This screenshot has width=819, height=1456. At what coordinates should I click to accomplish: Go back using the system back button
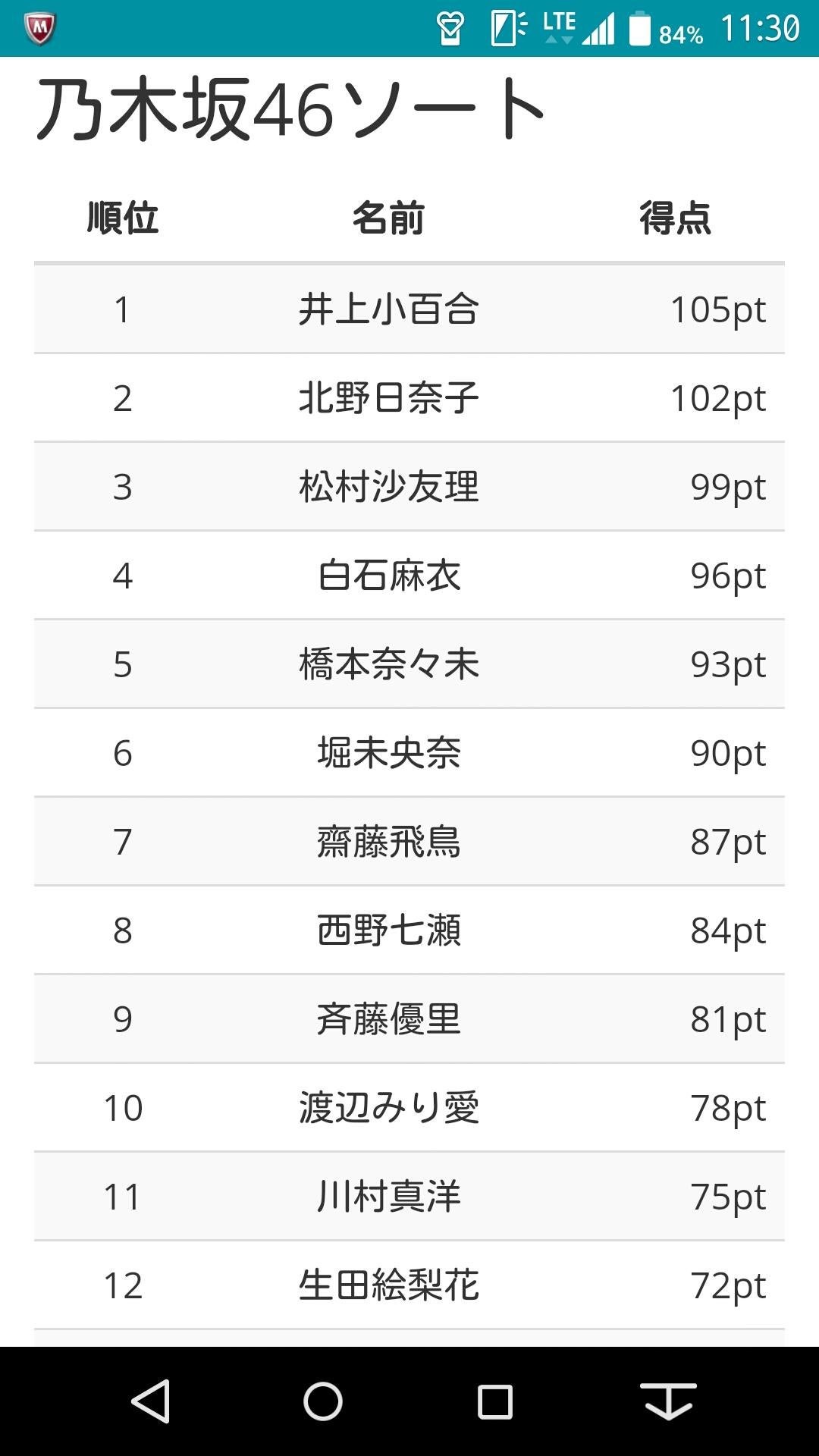(150, 1401)
